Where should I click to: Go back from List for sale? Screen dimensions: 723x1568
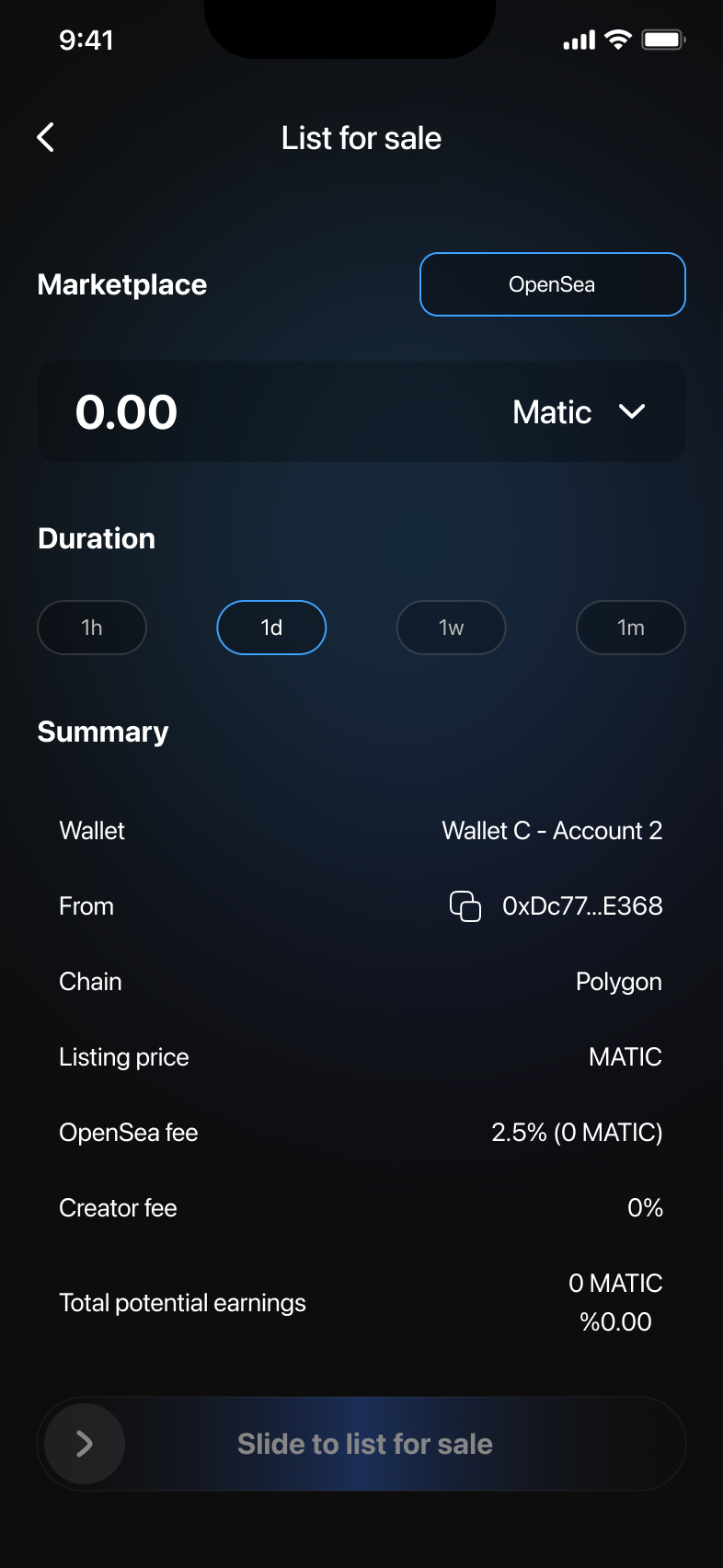tap(46, 138)
